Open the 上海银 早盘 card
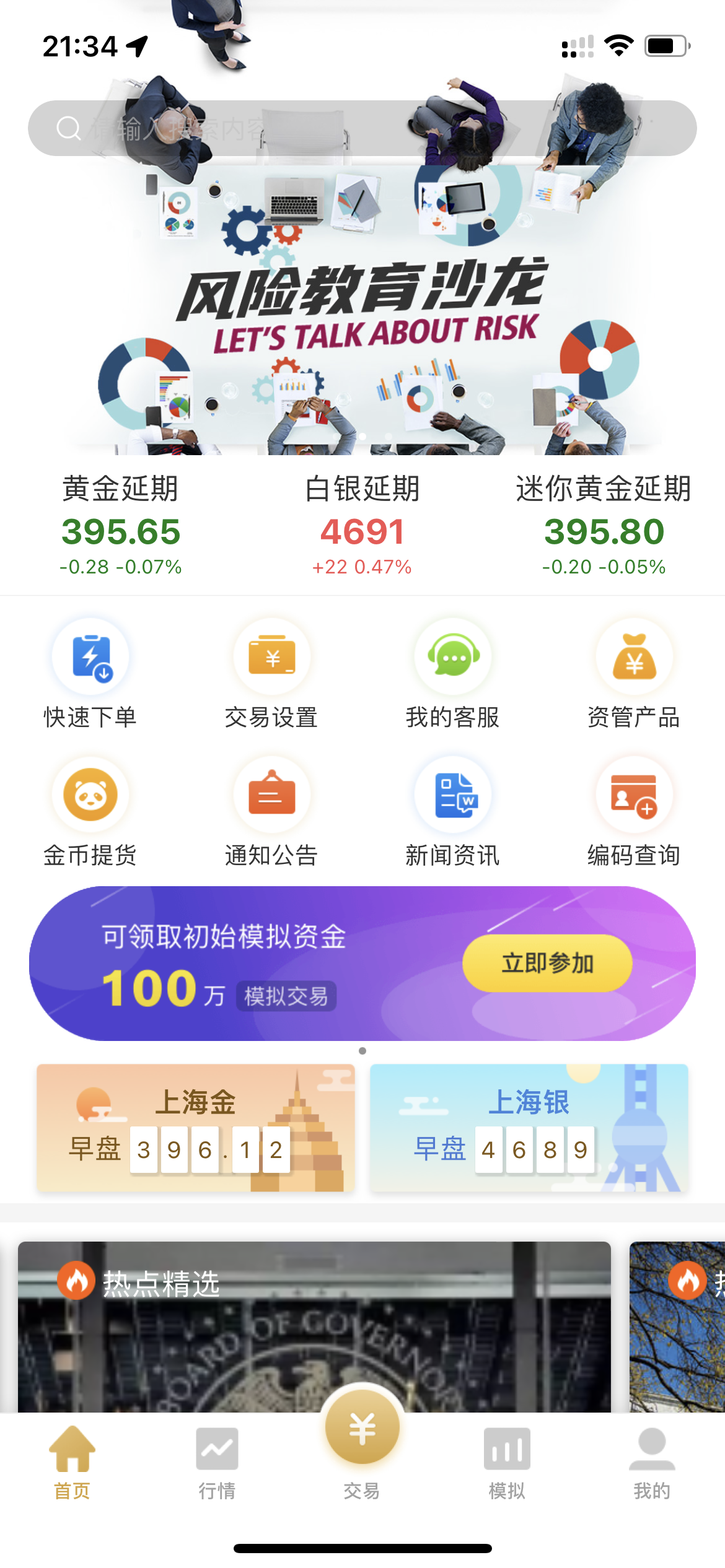 tap(529, 1128)
